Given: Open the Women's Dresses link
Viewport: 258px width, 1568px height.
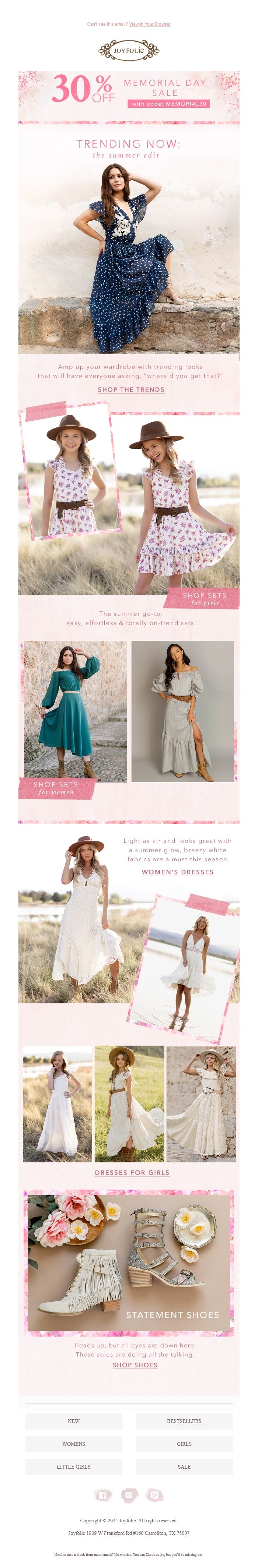Looking at the screenshot, I should click(x=178, y=872).
